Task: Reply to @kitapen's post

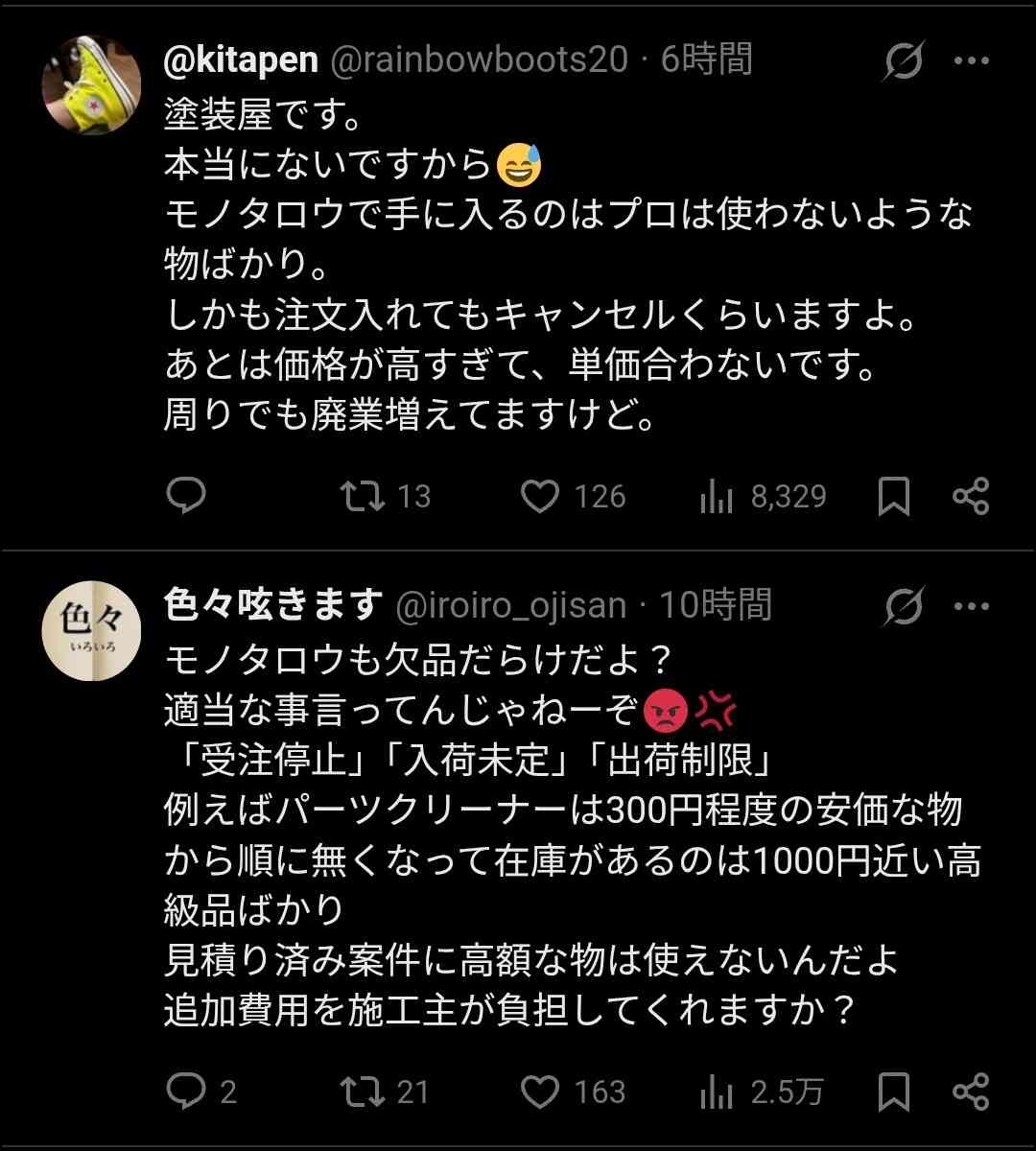Action: pyautogui.click(x=186, y=496)
